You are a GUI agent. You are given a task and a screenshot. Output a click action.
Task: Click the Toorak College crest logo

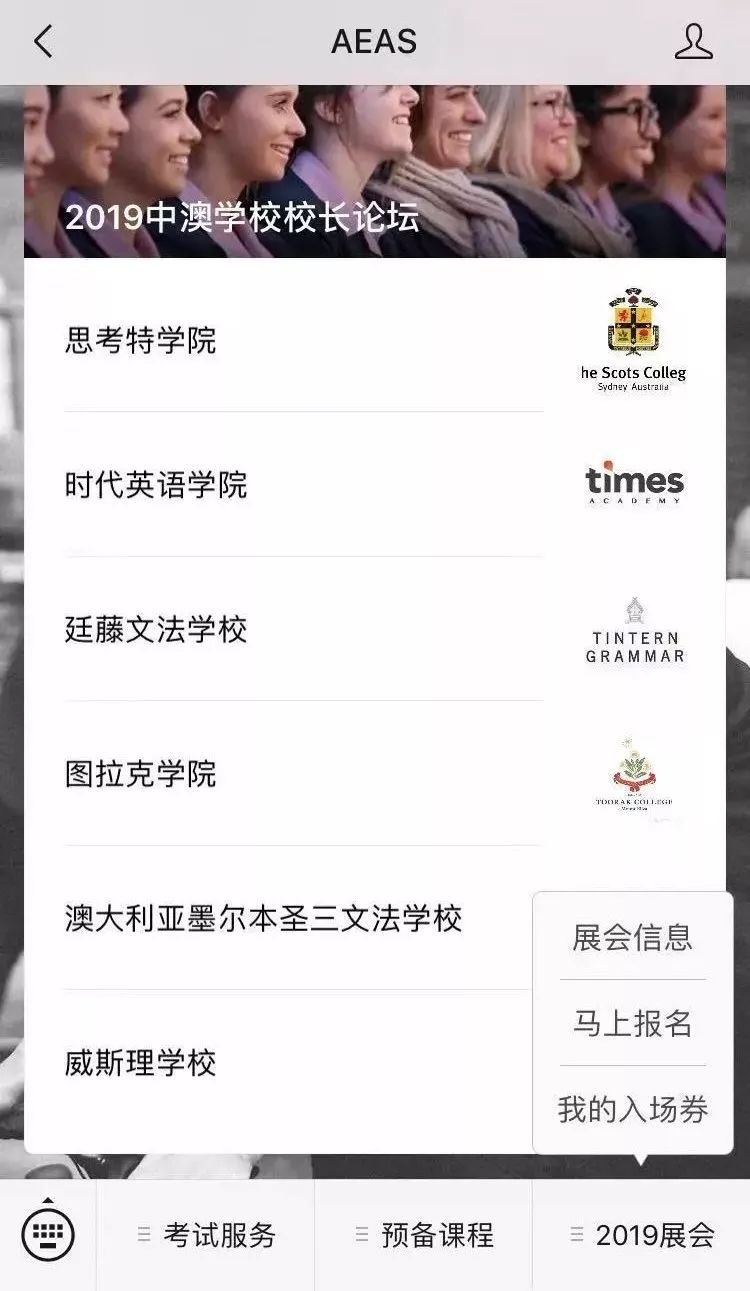pos(634,775)
